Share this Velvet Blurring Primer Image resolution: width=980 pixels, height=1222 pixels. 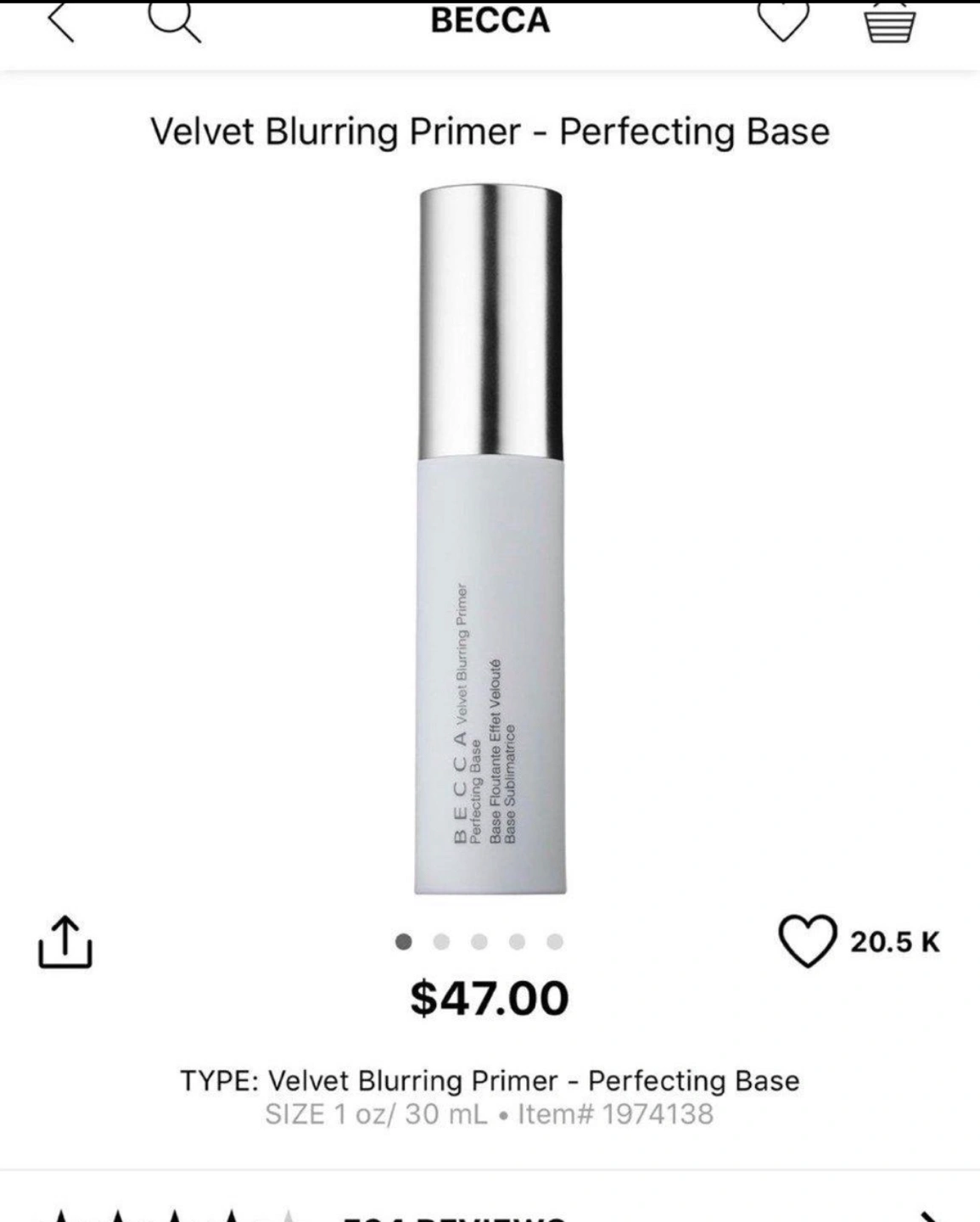[x=64, y=941]
